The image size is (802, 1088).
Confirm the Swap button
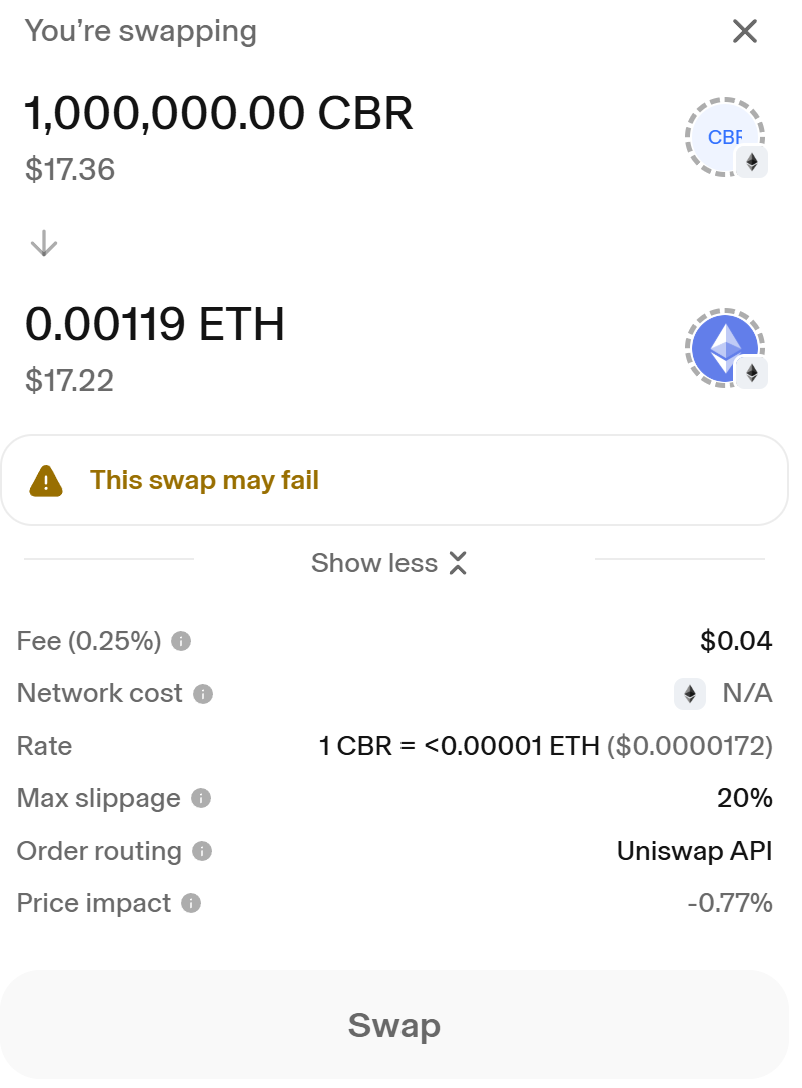tap(394, 1025)
